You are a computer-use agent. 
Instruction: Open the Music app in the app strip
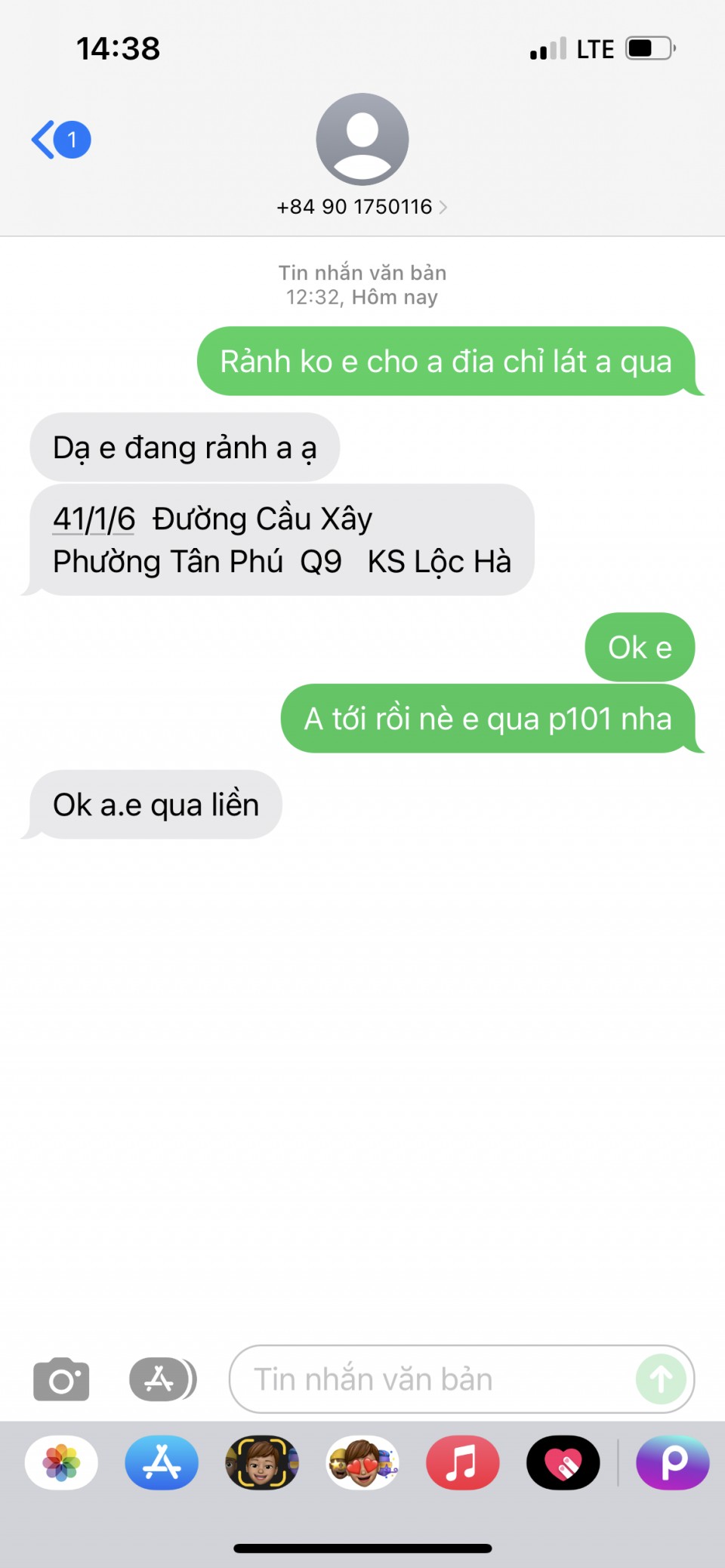click(x=462, y=1462)
